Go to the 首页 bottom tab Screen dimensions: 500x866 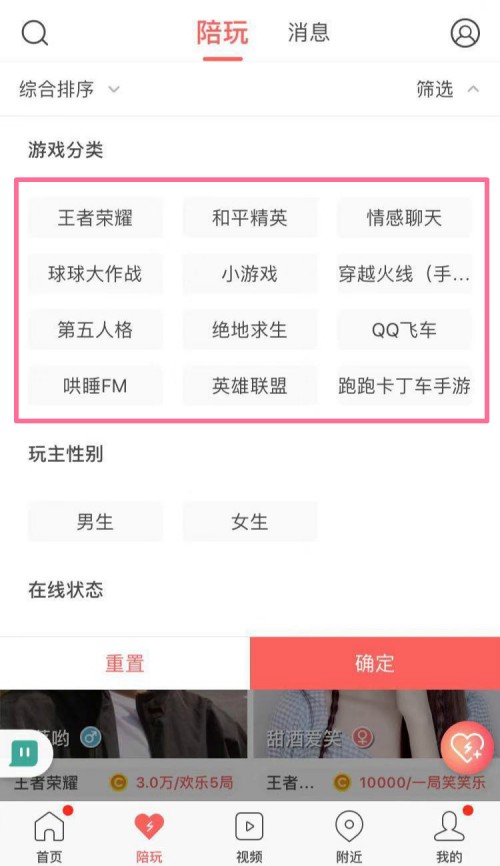coord(50,835)
